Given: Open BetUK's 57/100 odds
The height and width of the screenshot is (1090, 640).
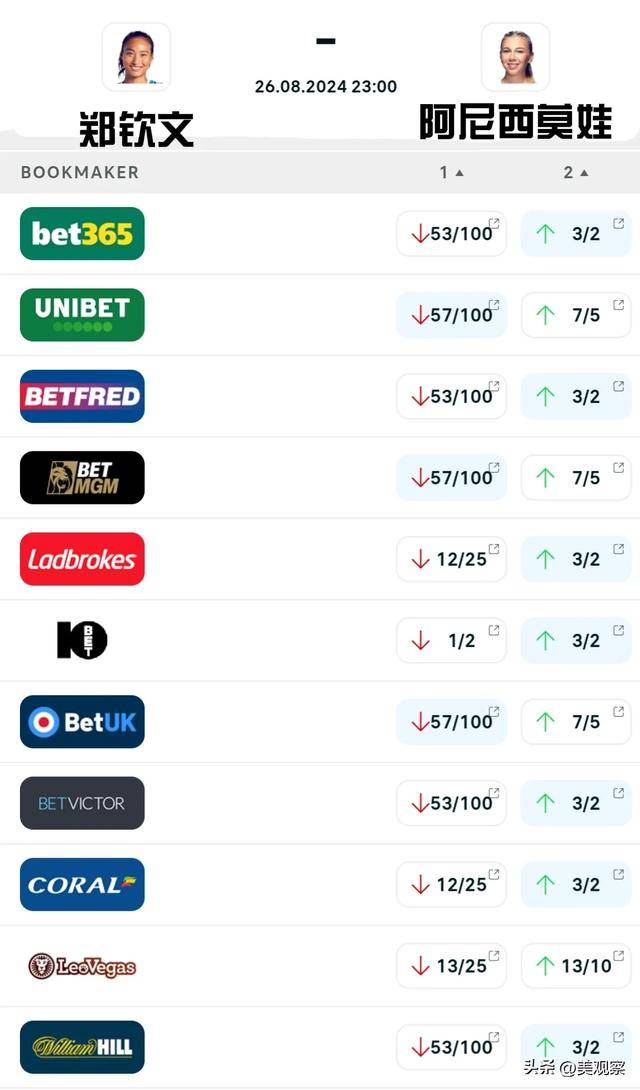Looking at the screenshot, I should click(x=451, y=722).
